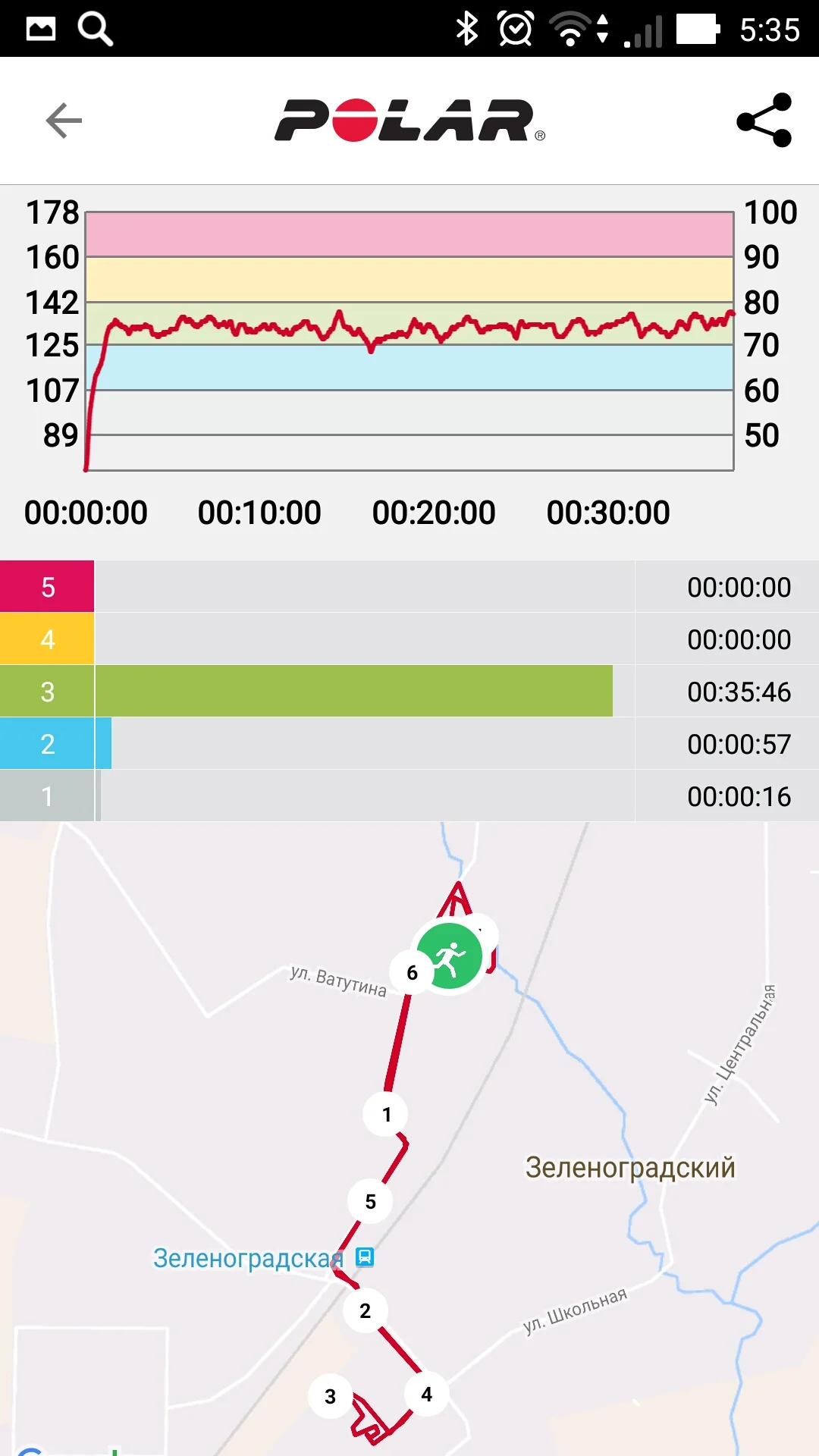Select kilometer marker 2 on the route
819x1456 pixels.
pyautogui.click(x=365, y=1310)
